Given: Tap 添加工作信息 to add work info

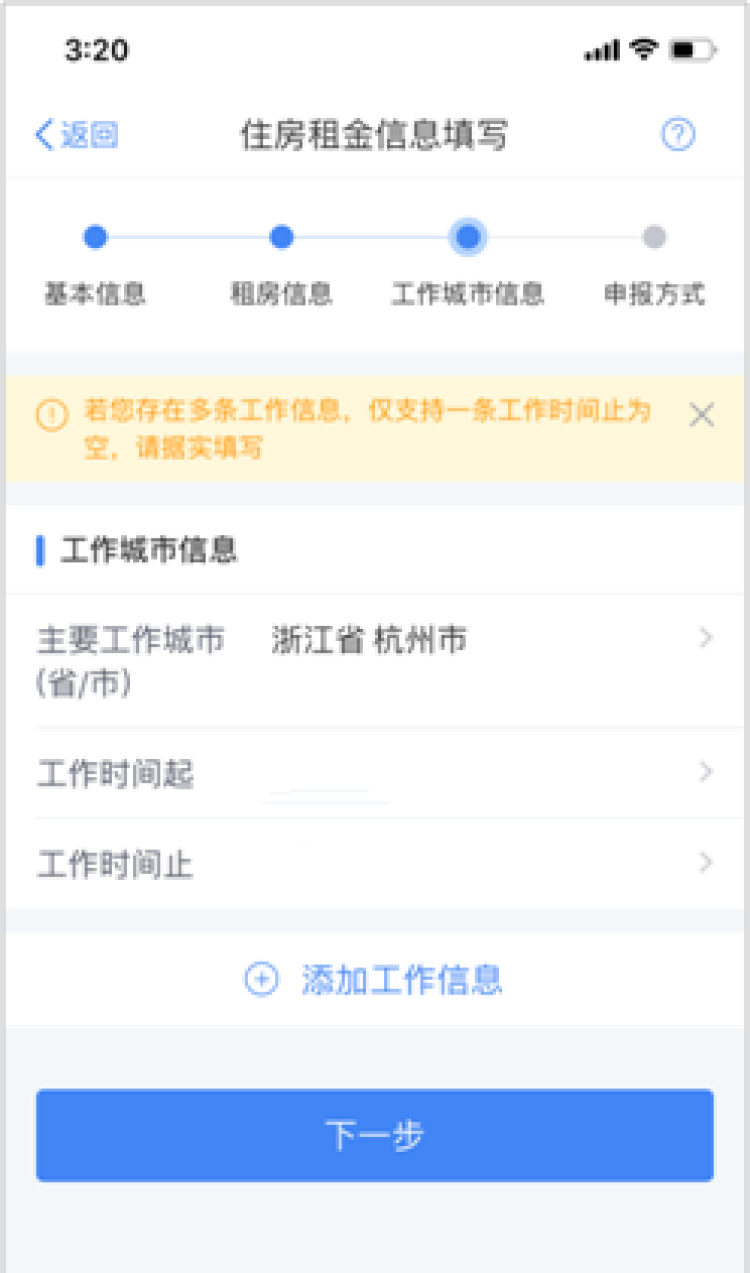Looking at the screenshot, I should tap(374, 980).
